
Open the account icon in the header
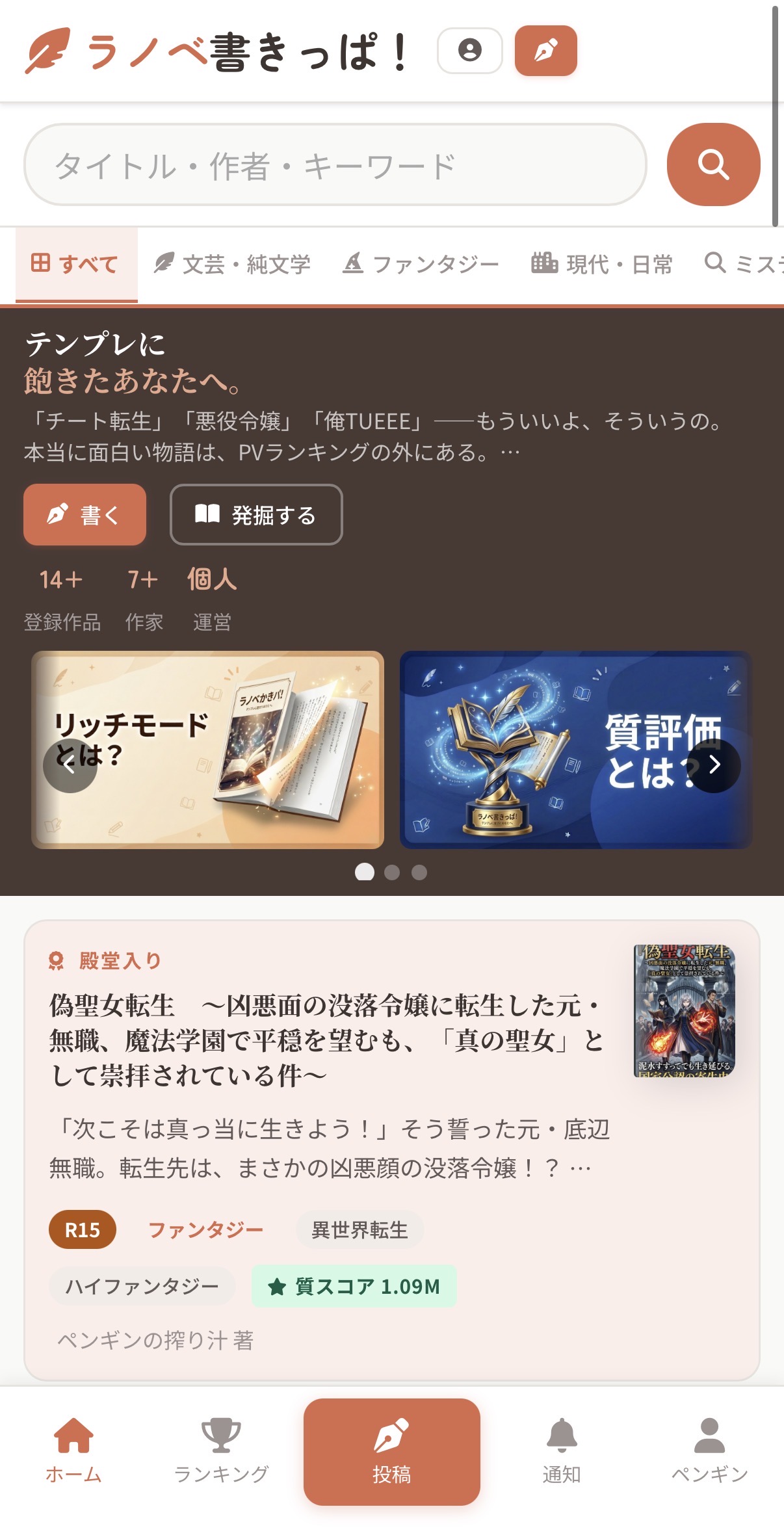pyautogui.click(x=469, y=50)
